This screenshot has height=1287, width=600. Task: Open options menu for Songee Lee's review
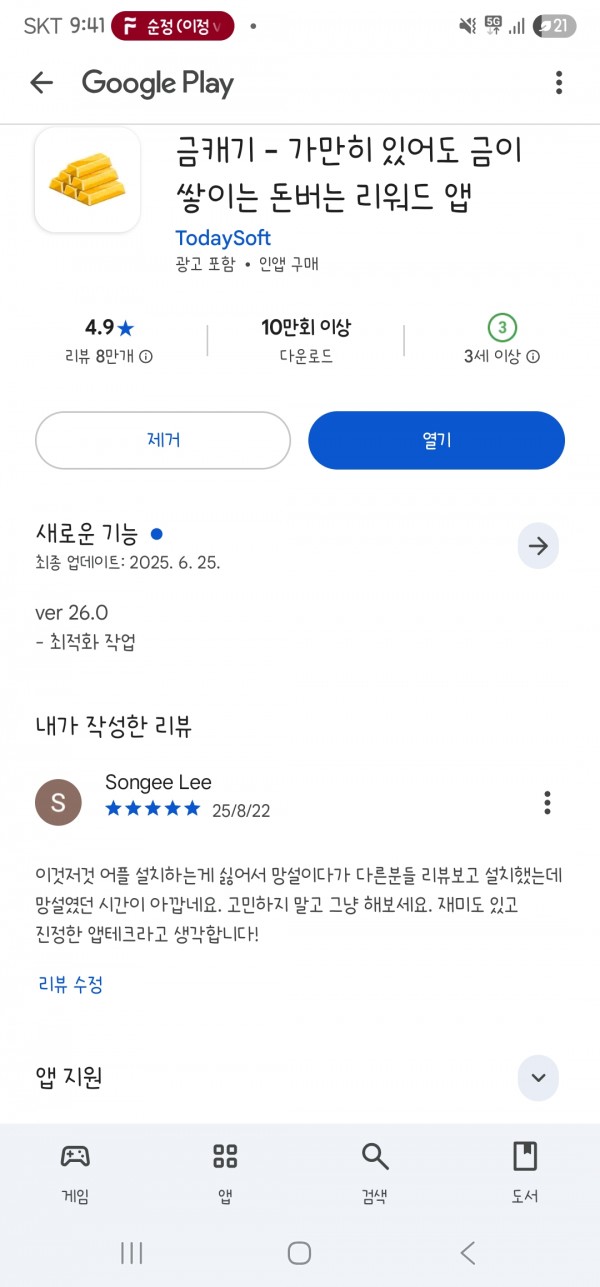[x=547, y=802]
